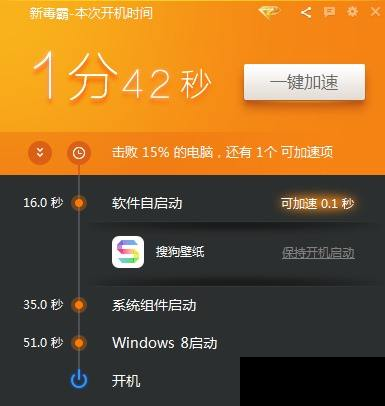Expand the 软件自启动 row
Screen dimensions: 385x406
tap(233, 203)
